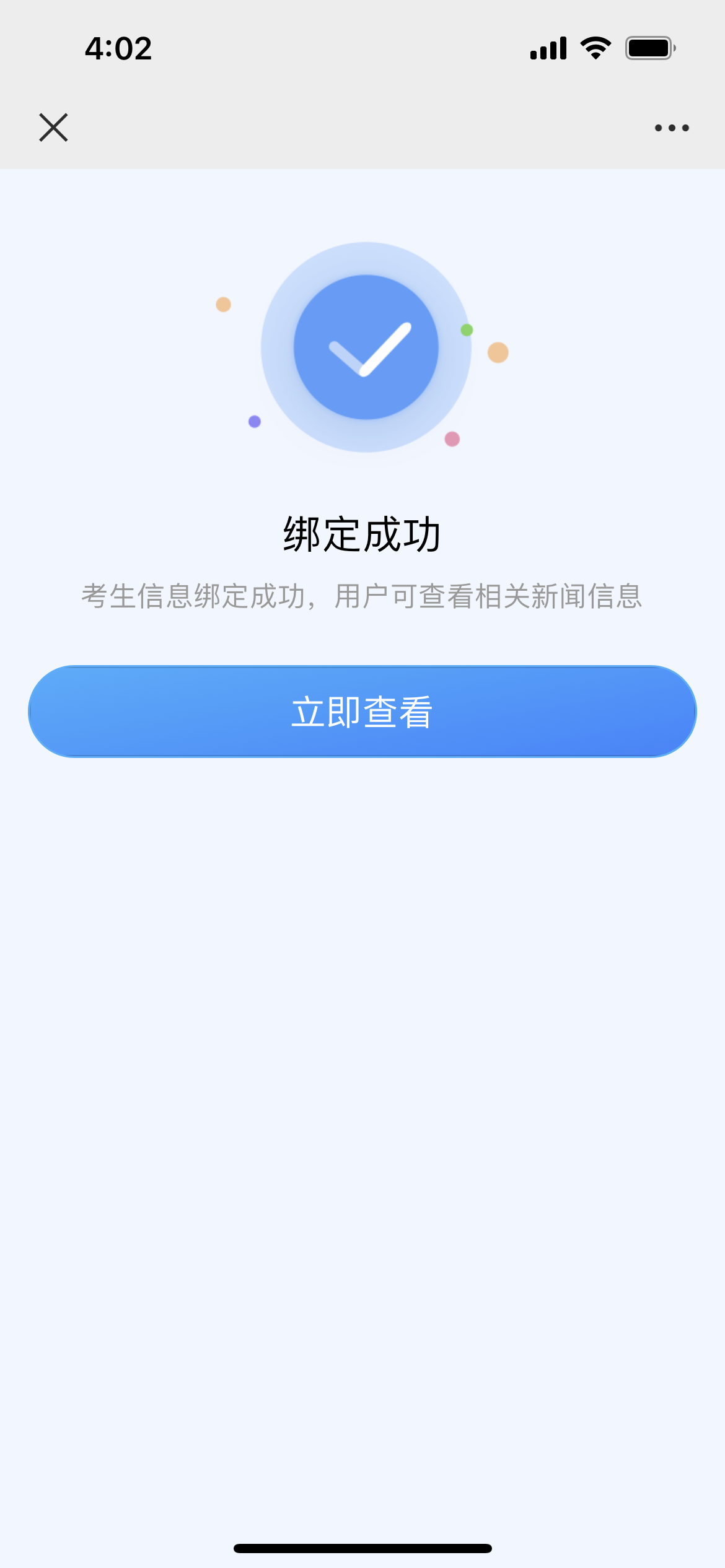The width and height of the screenshot is (725, 1568).
Task: Tap the orange dot left of the icon
Action: tap(224, 303)
